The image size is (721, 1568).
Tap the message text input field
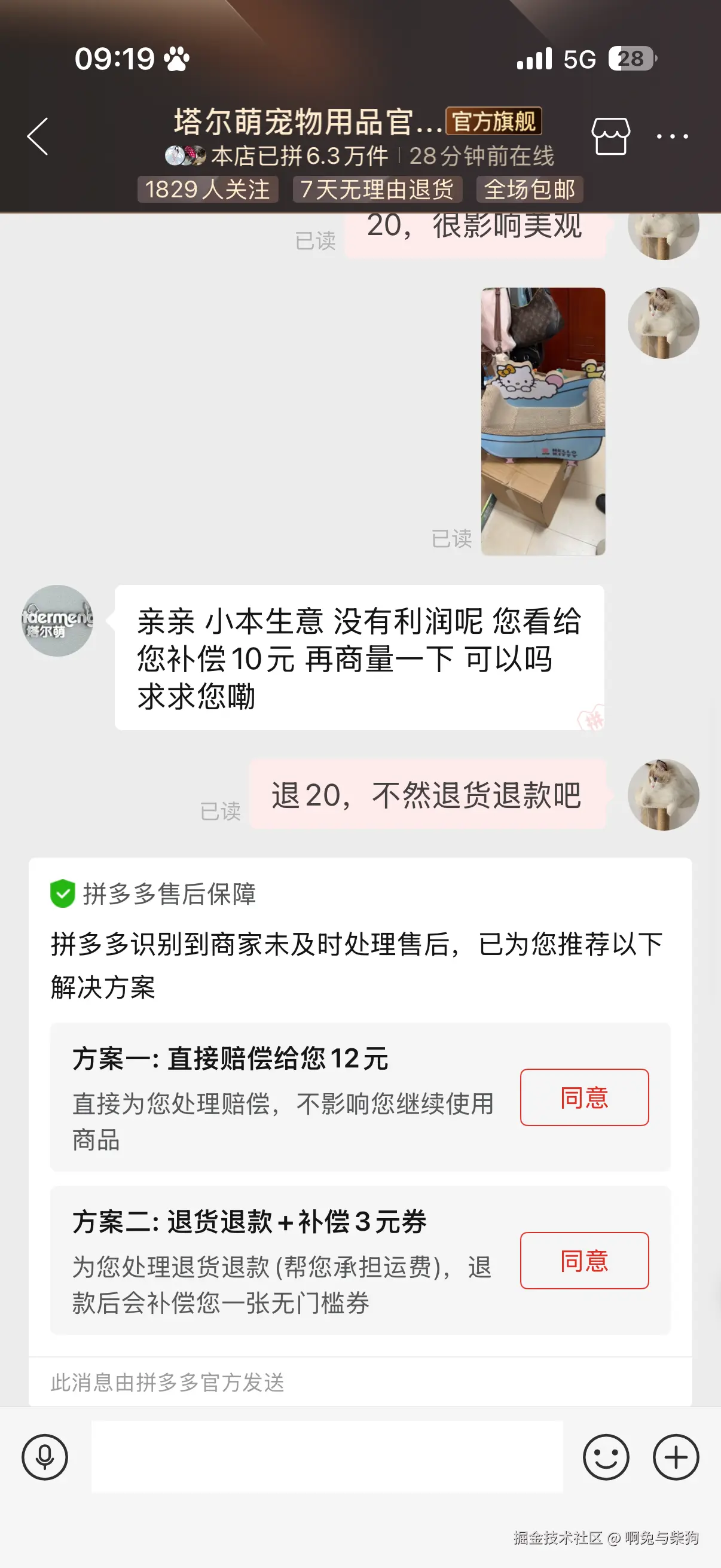(329, 1458)
